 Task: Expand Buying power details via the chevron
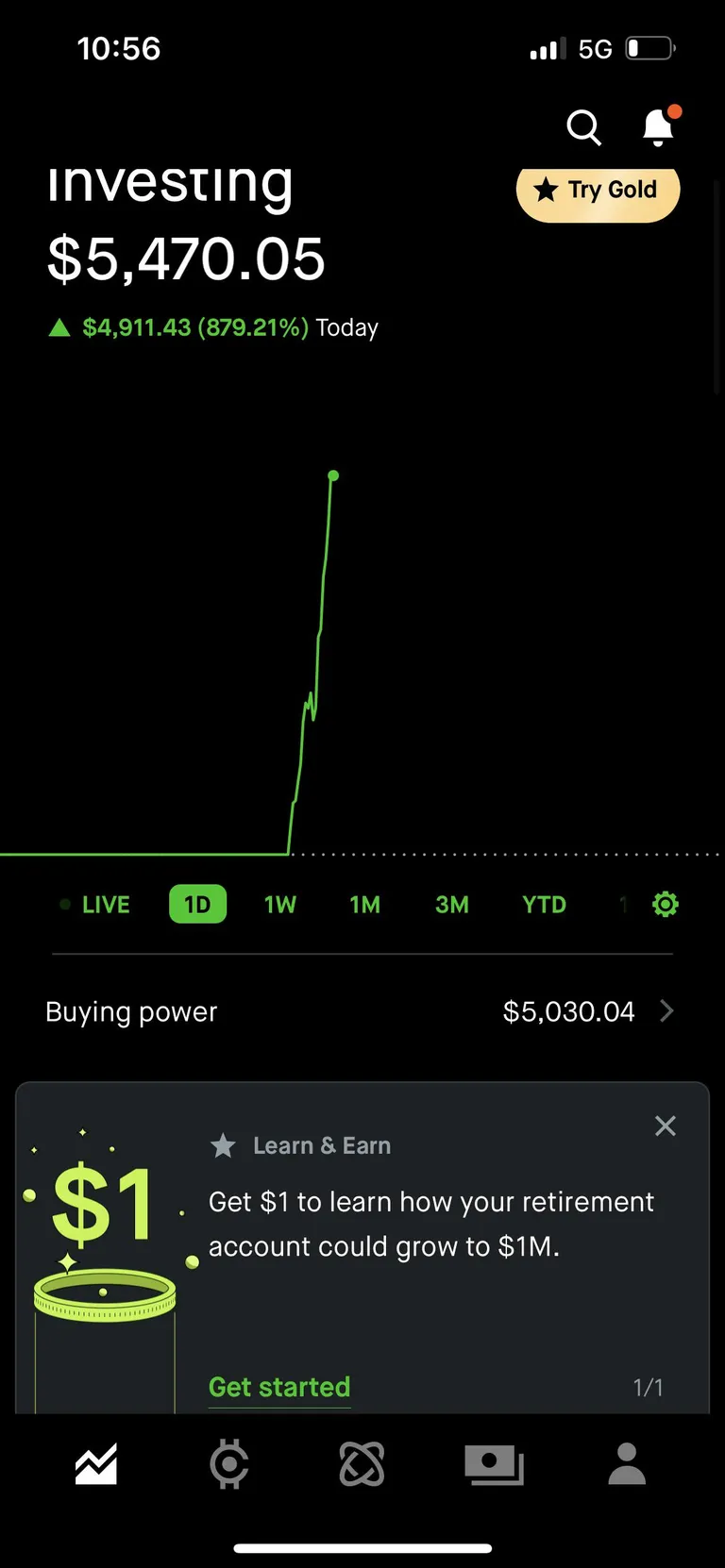point(667,1011)
